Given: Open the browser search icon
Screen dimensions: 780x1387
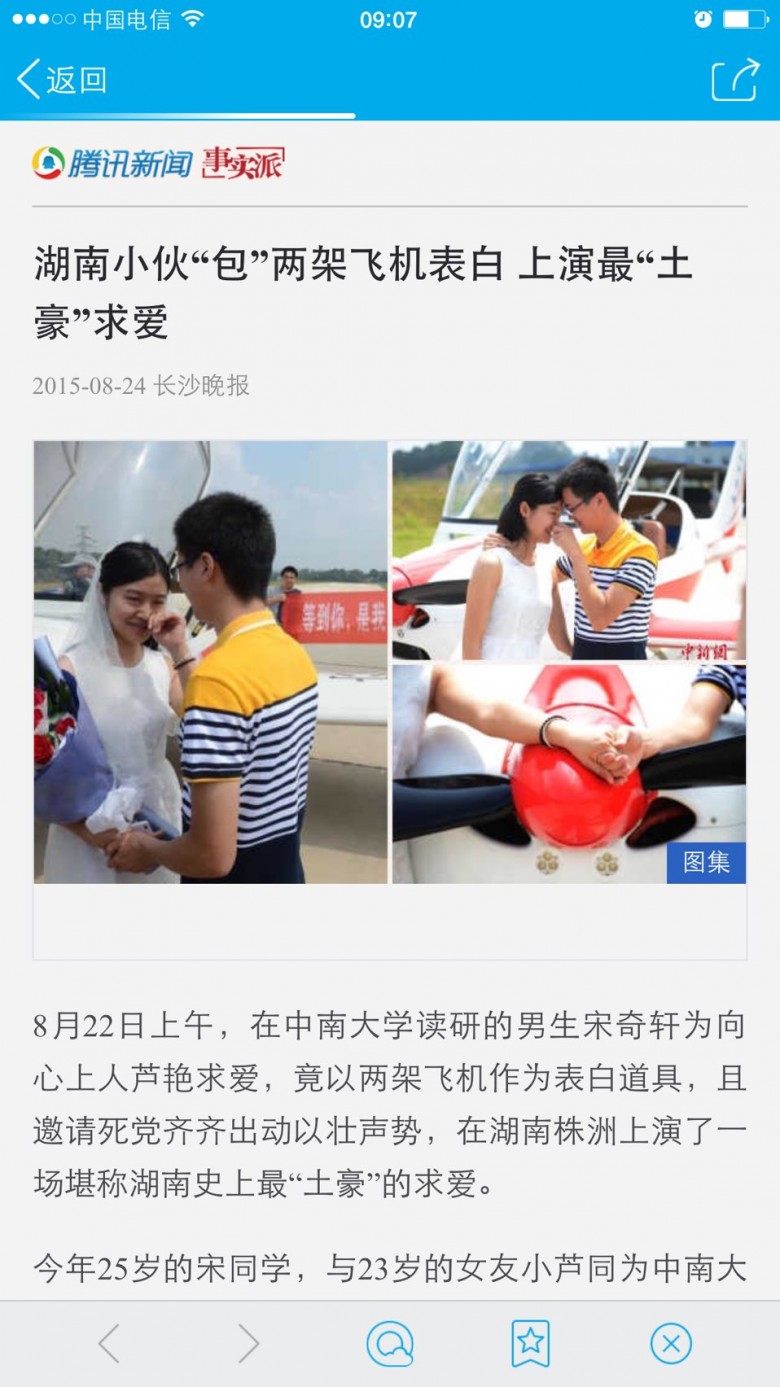Looking at the screenshot, I should (x=390, y=1343).
